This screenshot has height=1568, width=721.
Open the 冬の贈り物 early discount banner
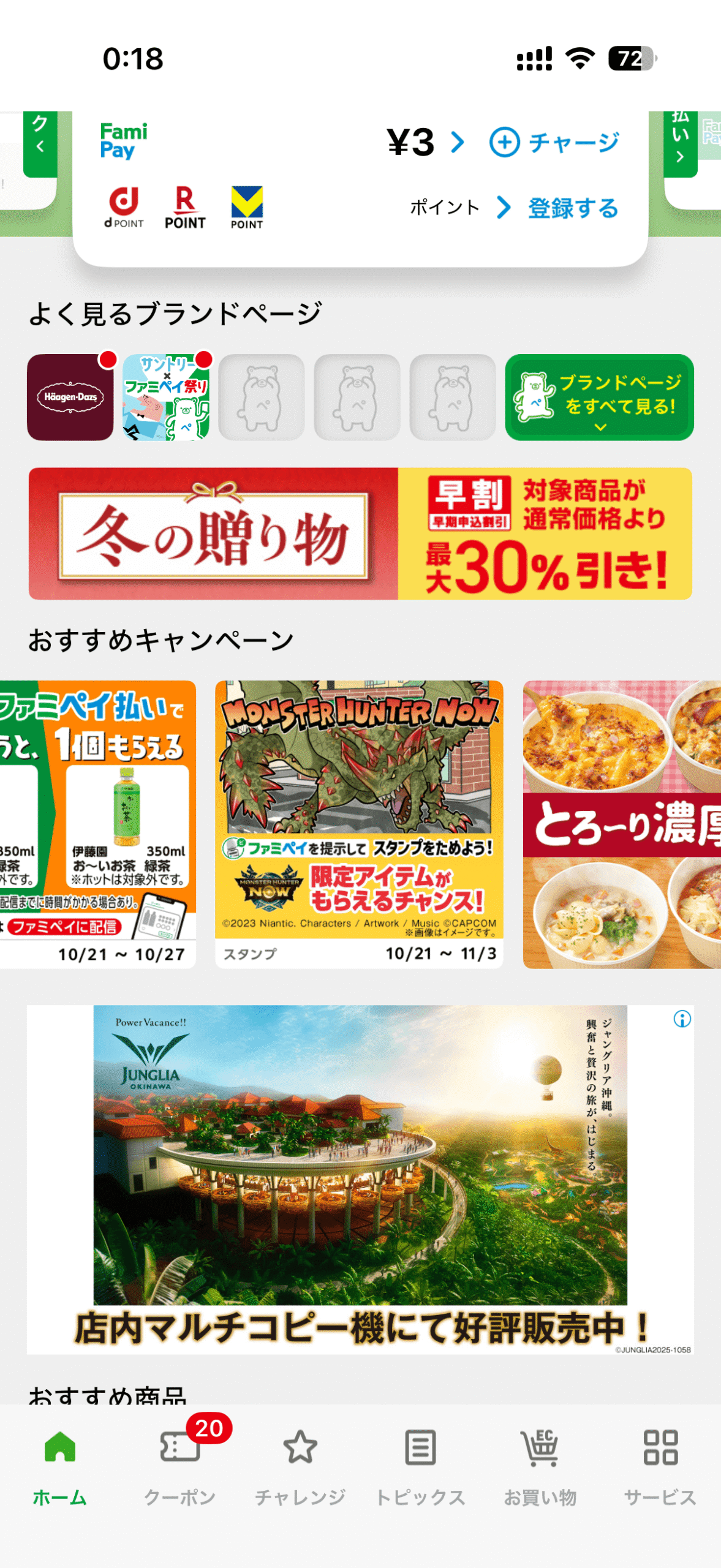pos(360,533)
